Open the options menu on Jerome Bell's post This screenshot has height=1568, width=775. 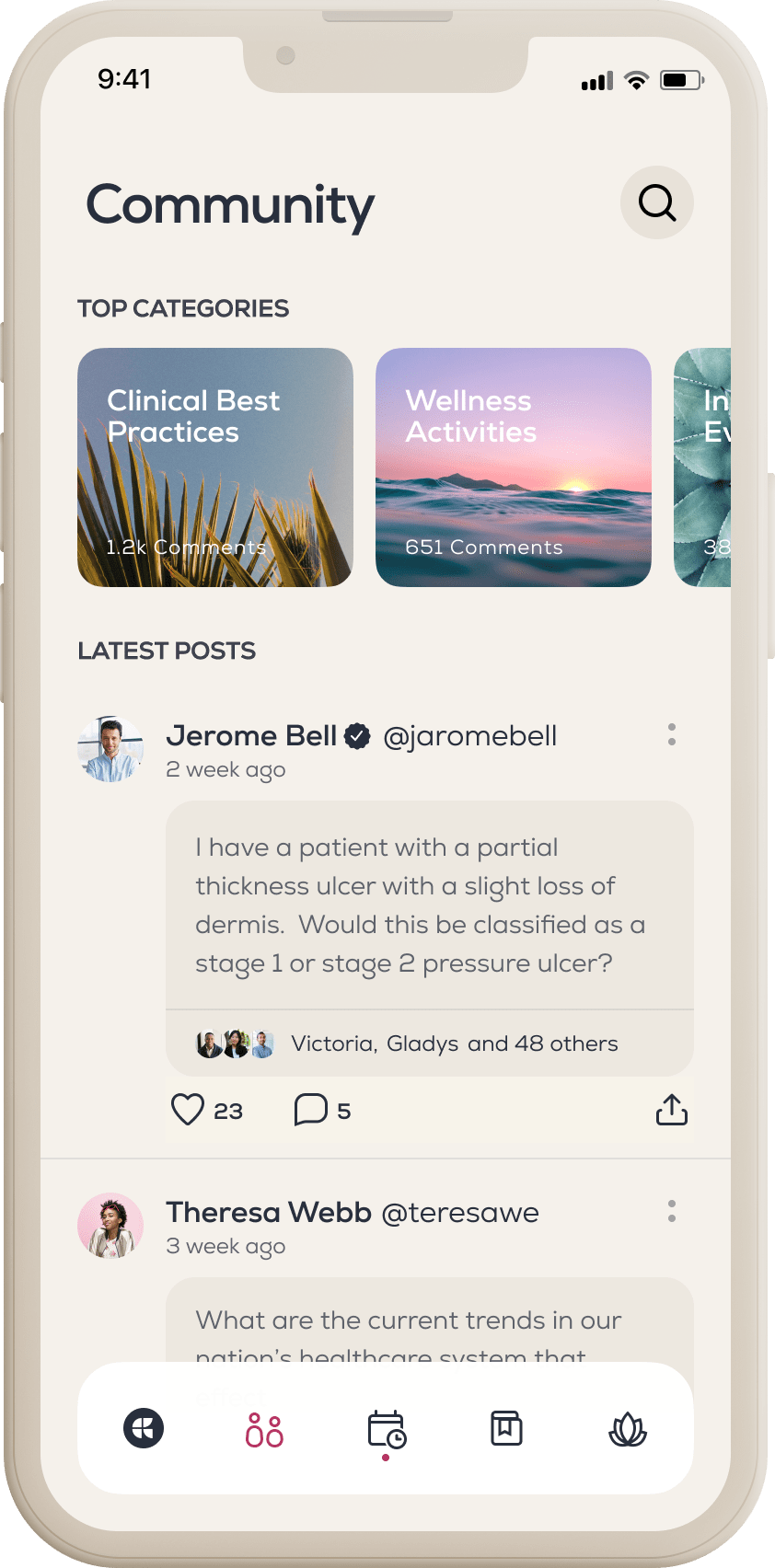coord(672,734)
